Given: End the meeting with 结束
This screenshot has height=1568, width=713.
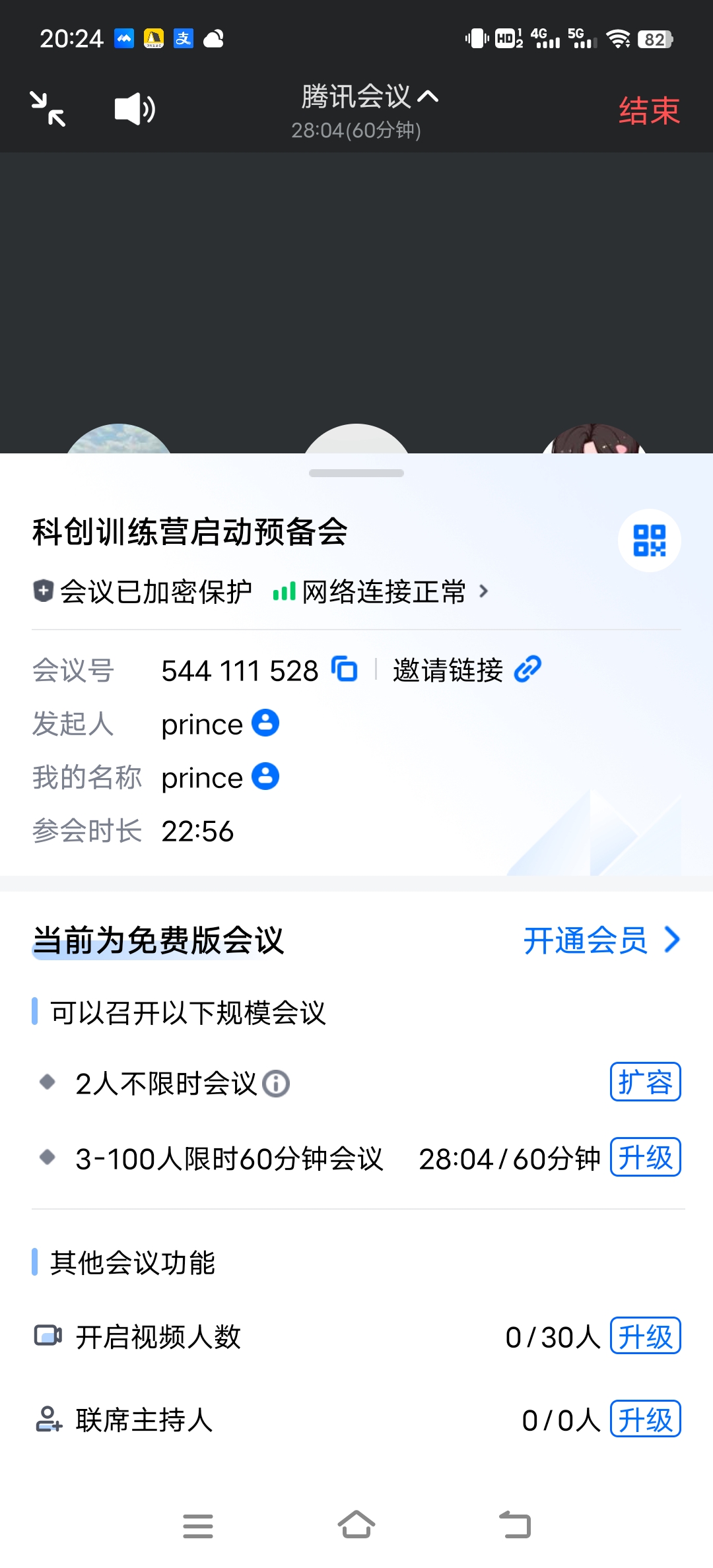Looking at the screenshot, I should (x=648, y=111).
